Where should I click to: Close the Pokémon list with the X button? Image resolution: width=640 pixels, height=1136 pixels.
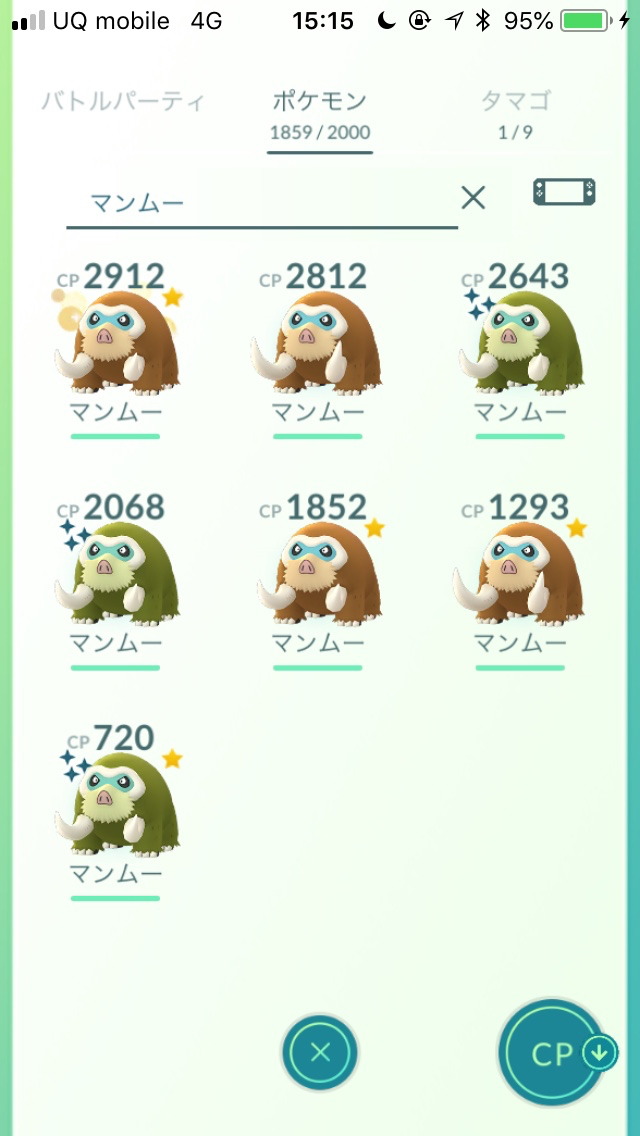click(320, 1052)
